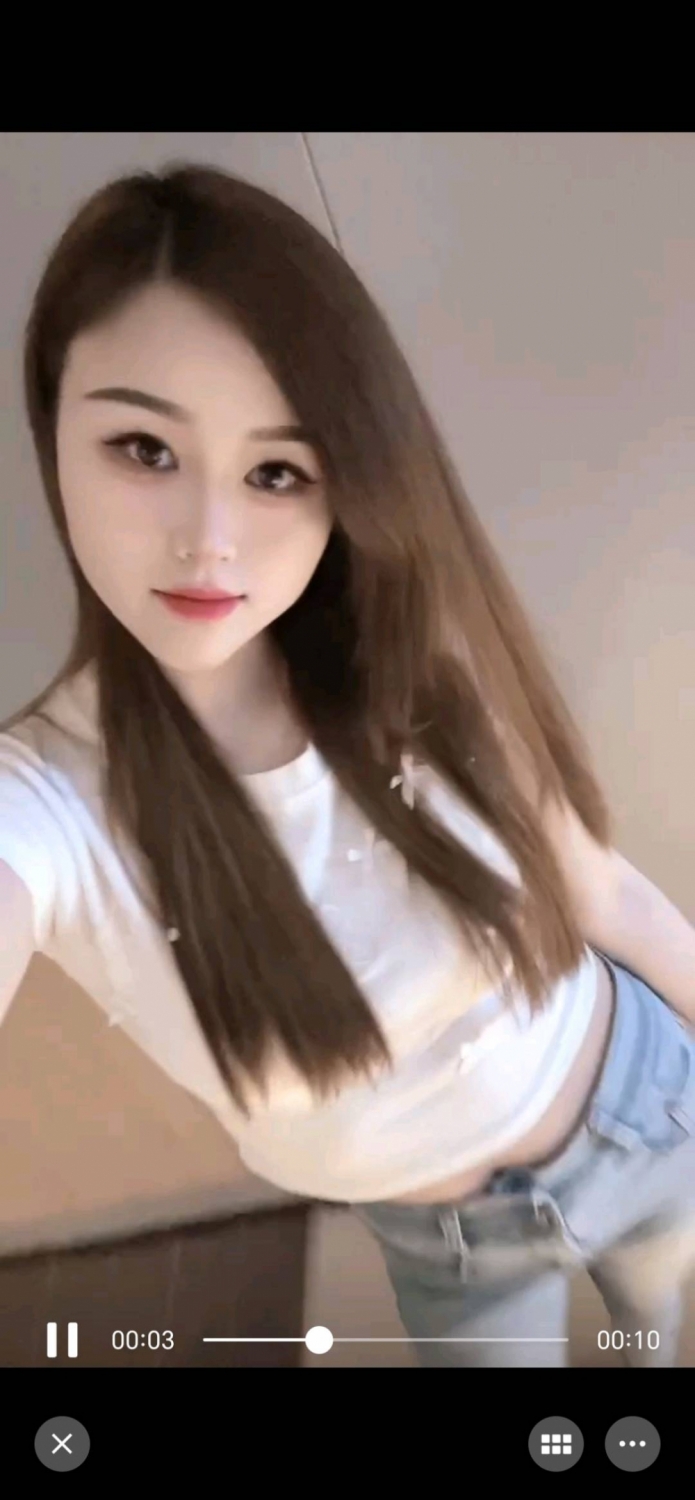Open the more options menu
The height and width of the screenshot is (1500, 695).
pyautogui.click(x=632, y=1444)
